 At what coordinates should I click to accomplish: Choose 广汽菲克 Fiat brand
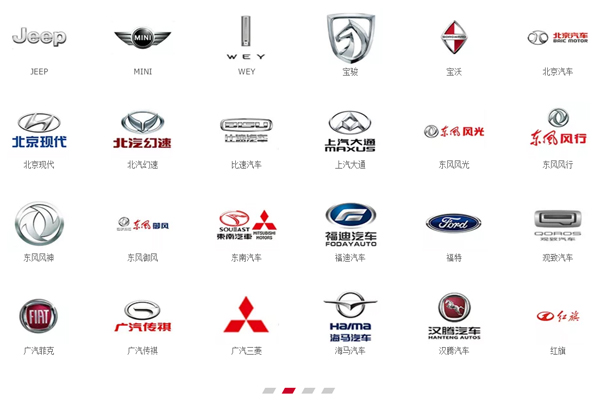point(39,316)
